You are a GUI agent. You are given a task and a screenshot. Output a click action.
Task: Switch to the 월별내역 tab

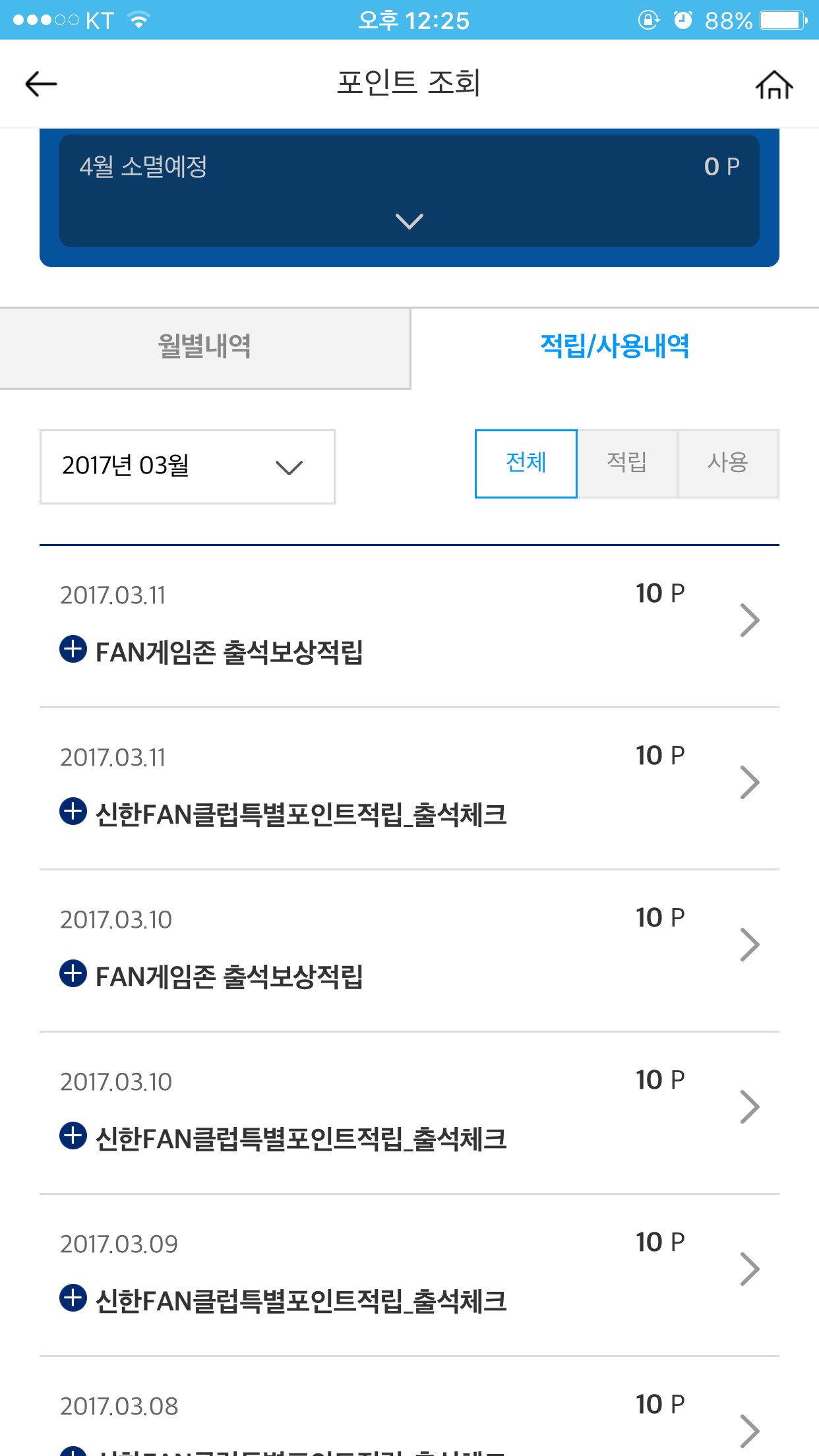tap(204, 347)
